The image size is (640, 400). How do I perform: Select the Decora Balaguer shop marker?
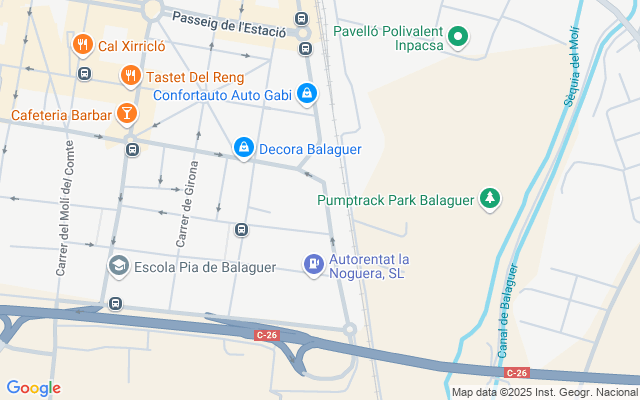click(243, 148)
